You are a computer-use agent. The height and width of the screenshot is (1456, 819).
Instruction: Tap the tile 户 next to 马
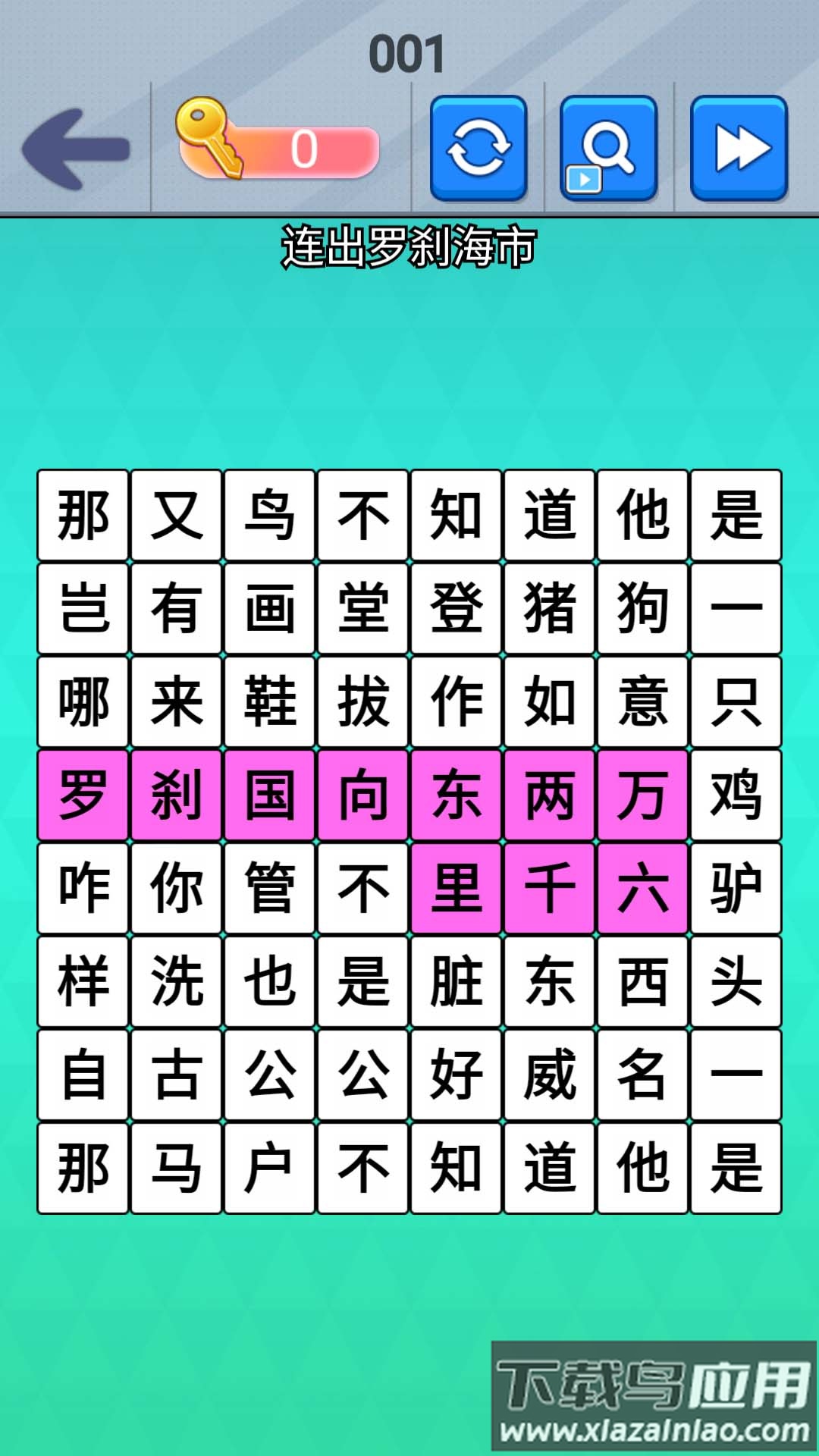coord(268,1168)
